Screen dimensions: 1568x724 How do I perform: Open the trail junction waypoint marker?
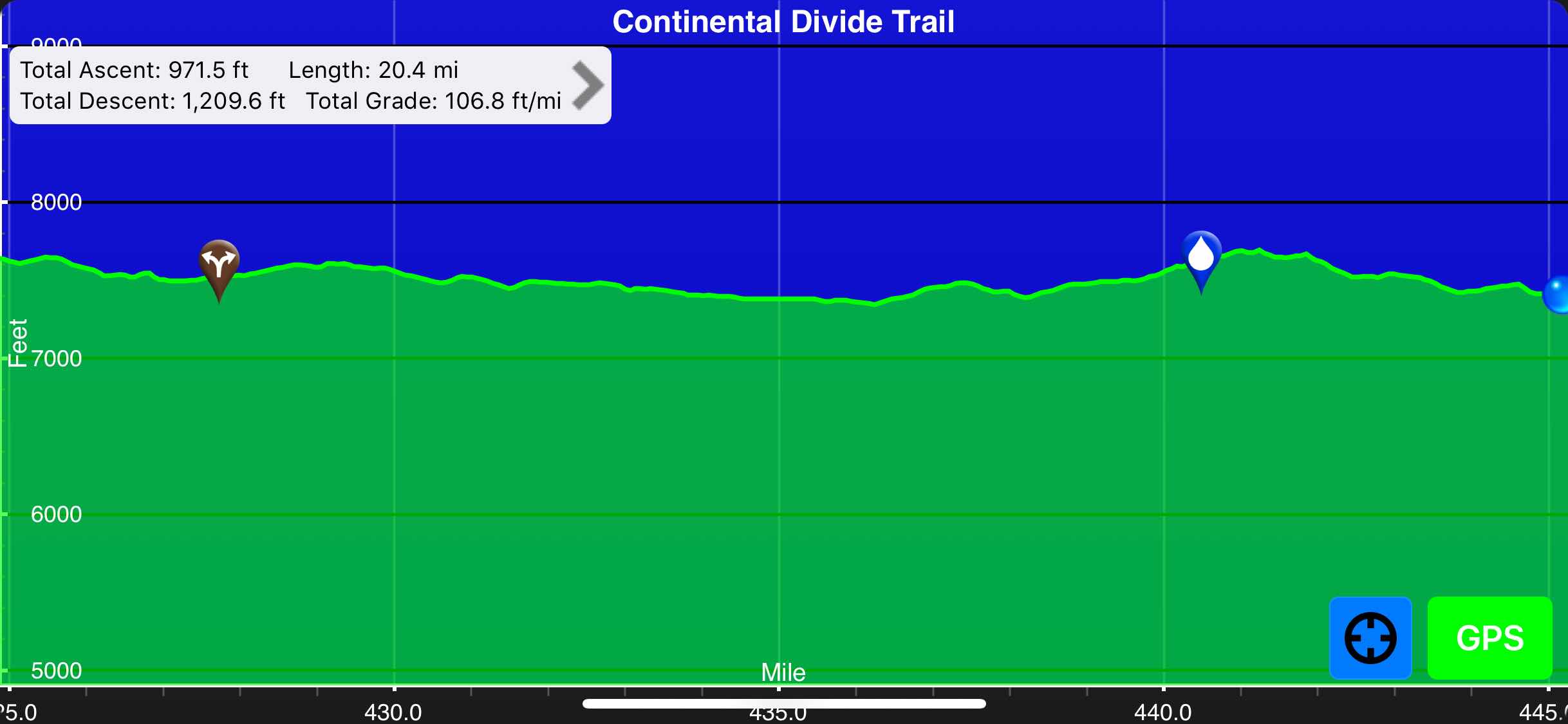(219, 265)
